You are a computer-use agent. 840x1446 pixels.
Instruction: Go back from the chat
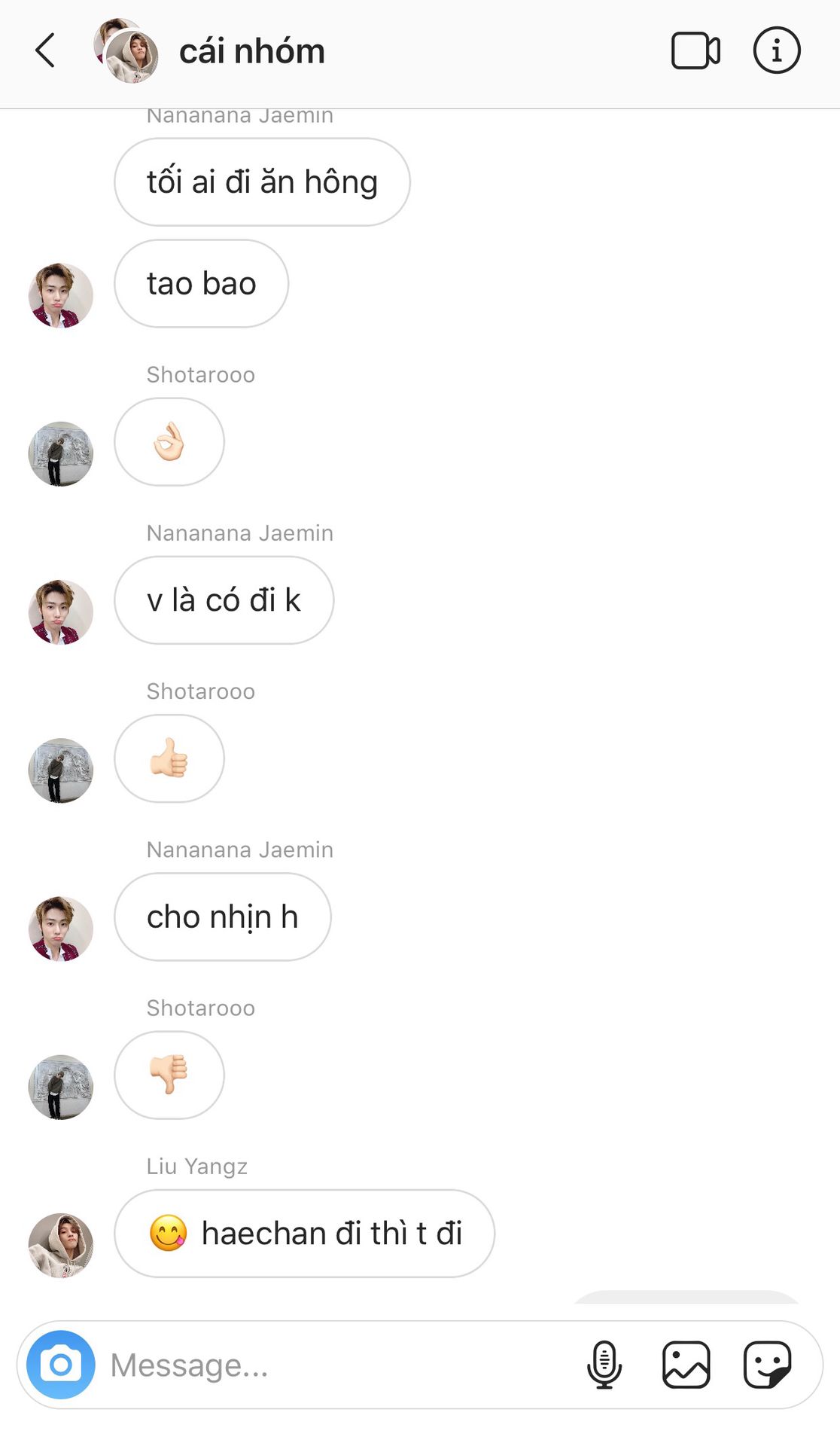point(45,50)
